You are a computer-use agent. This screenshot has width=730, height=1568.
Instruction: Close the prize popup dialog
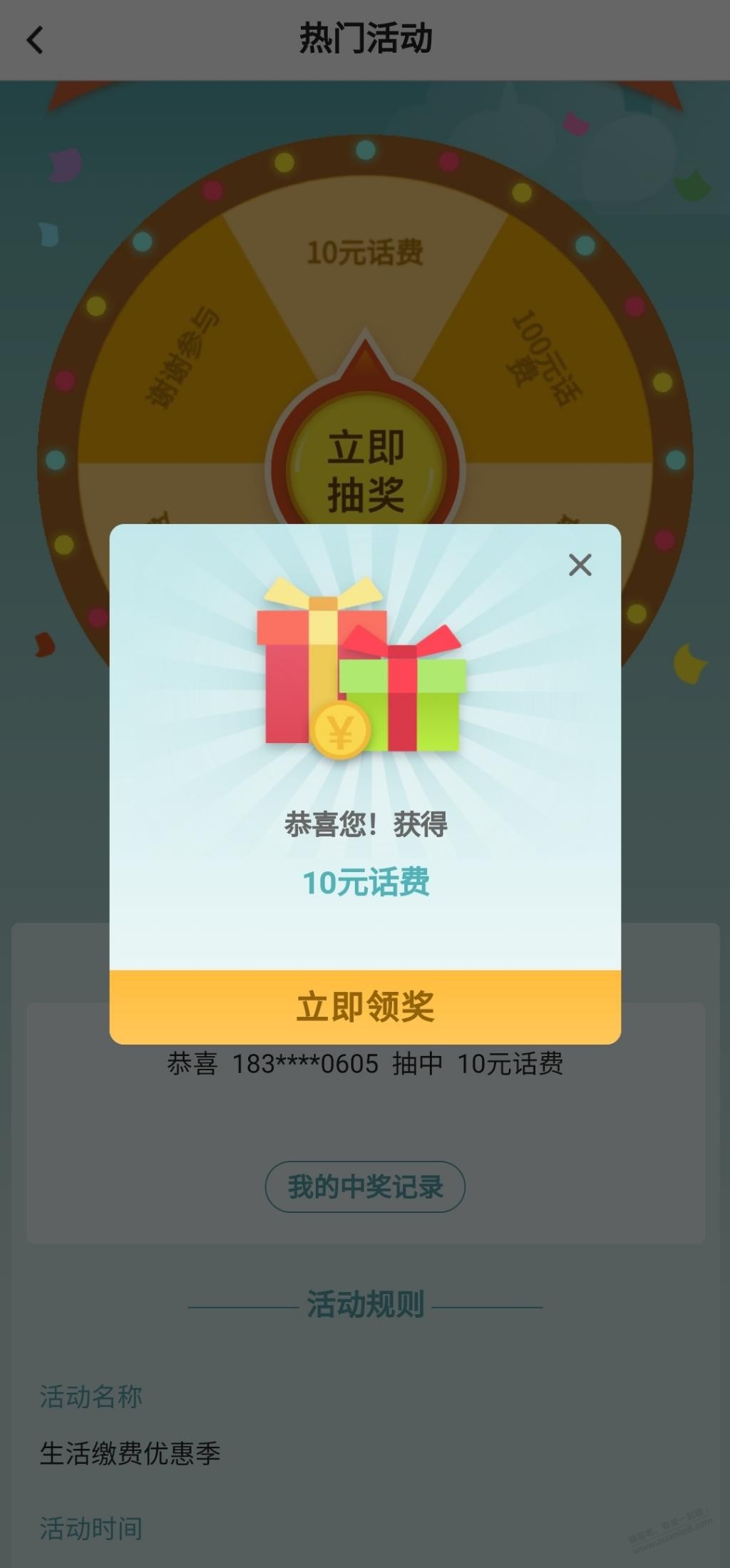[x=580, y=565]
